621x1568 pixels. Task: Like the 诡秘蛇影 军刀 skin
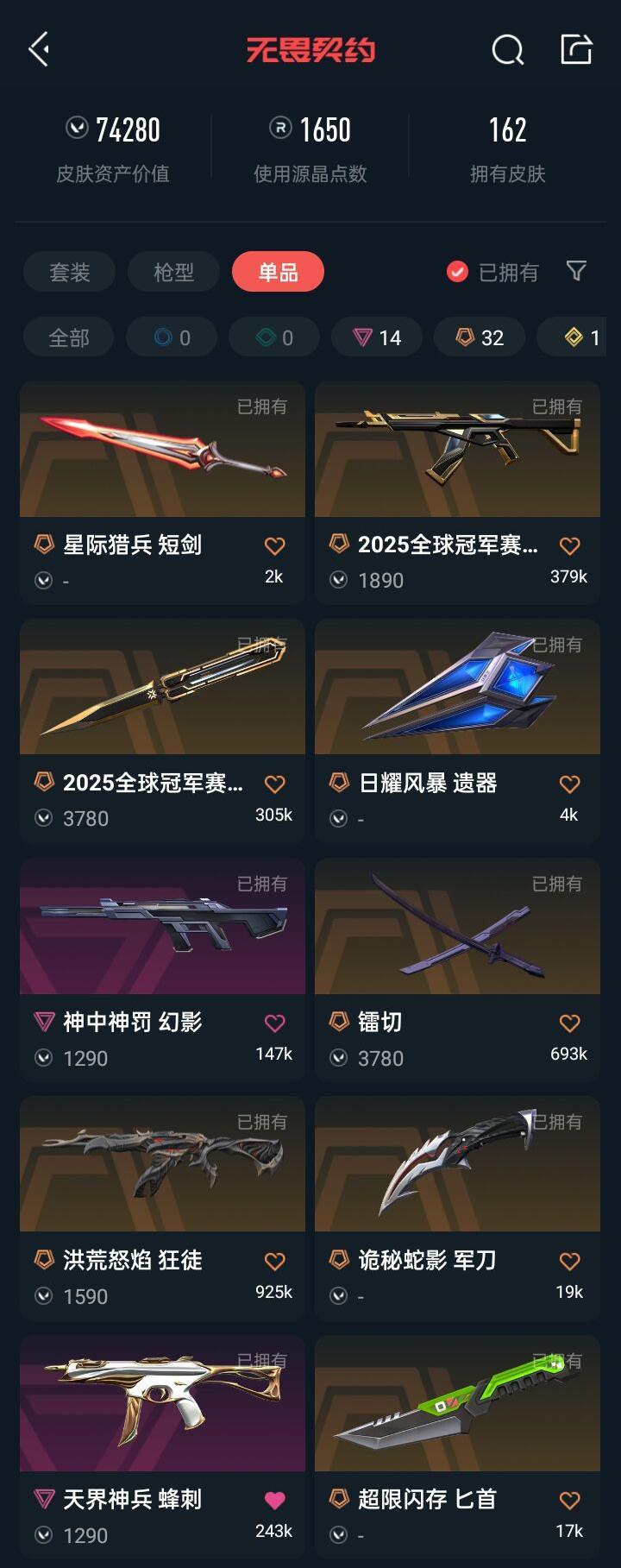(x=569, y=1262)
